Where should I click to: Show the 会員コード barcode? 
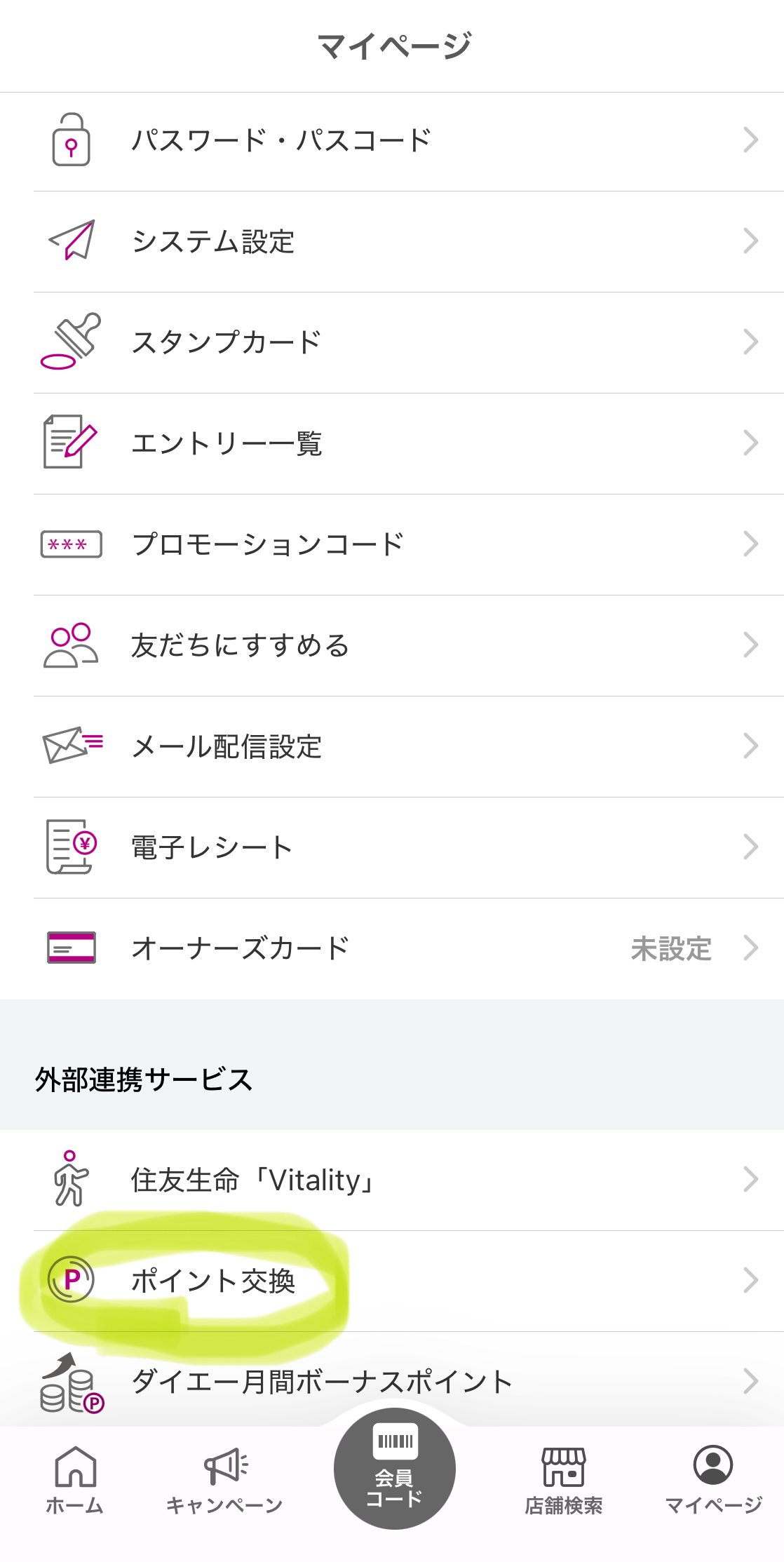point(394,1469)
